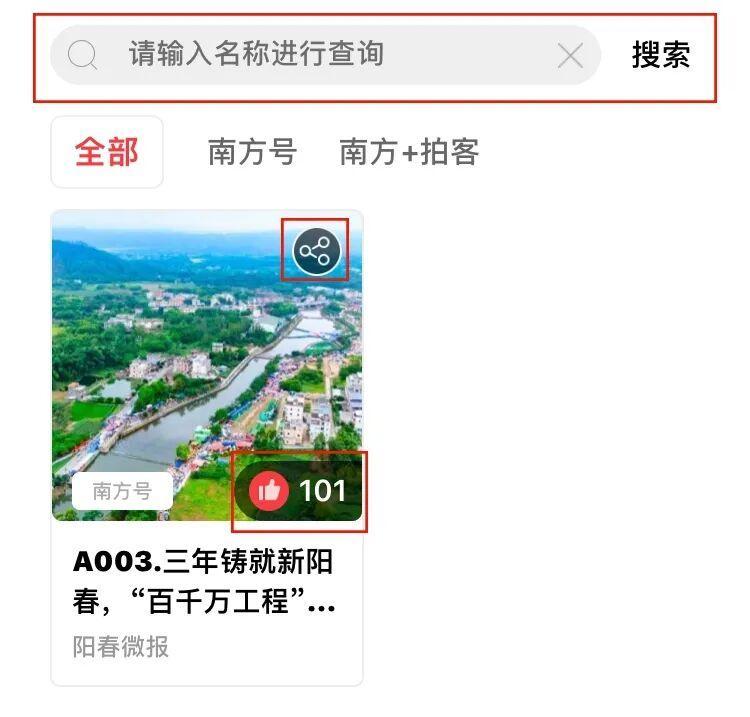
Task: Tap the 搜索 search button
Action: click(660, 55)
